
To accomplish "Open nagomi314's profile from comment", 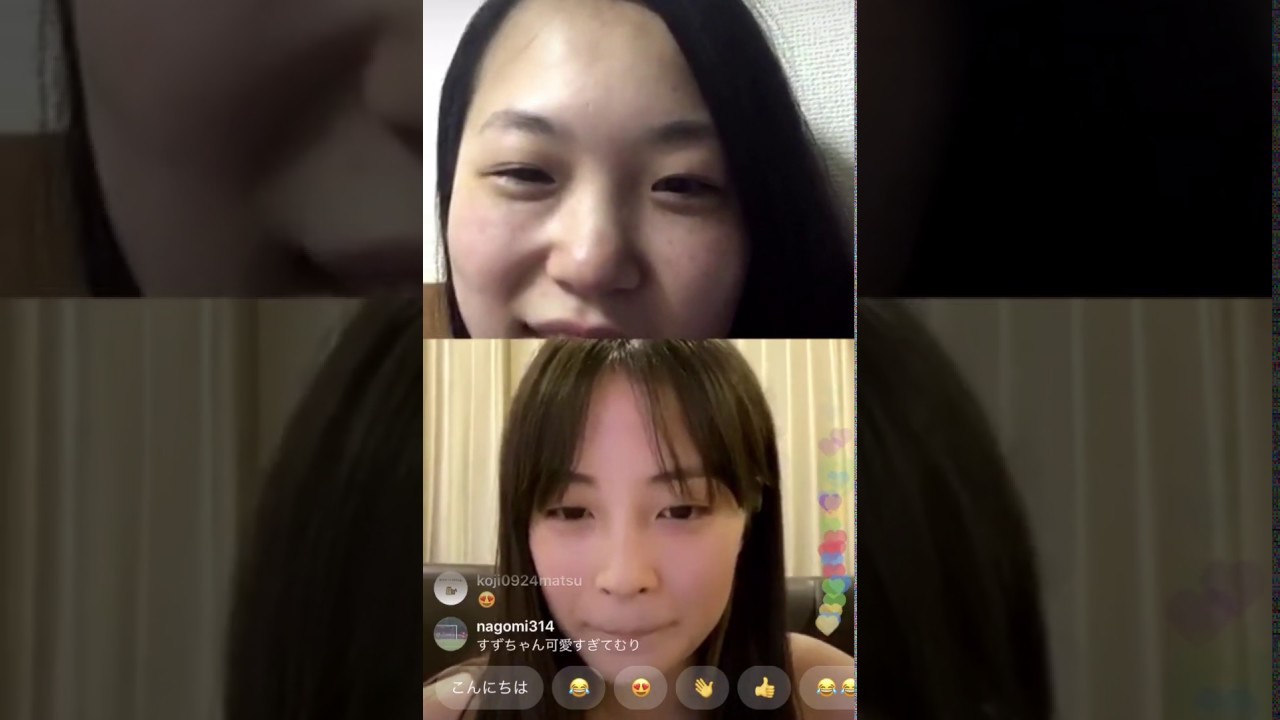I will coord(451,634).
